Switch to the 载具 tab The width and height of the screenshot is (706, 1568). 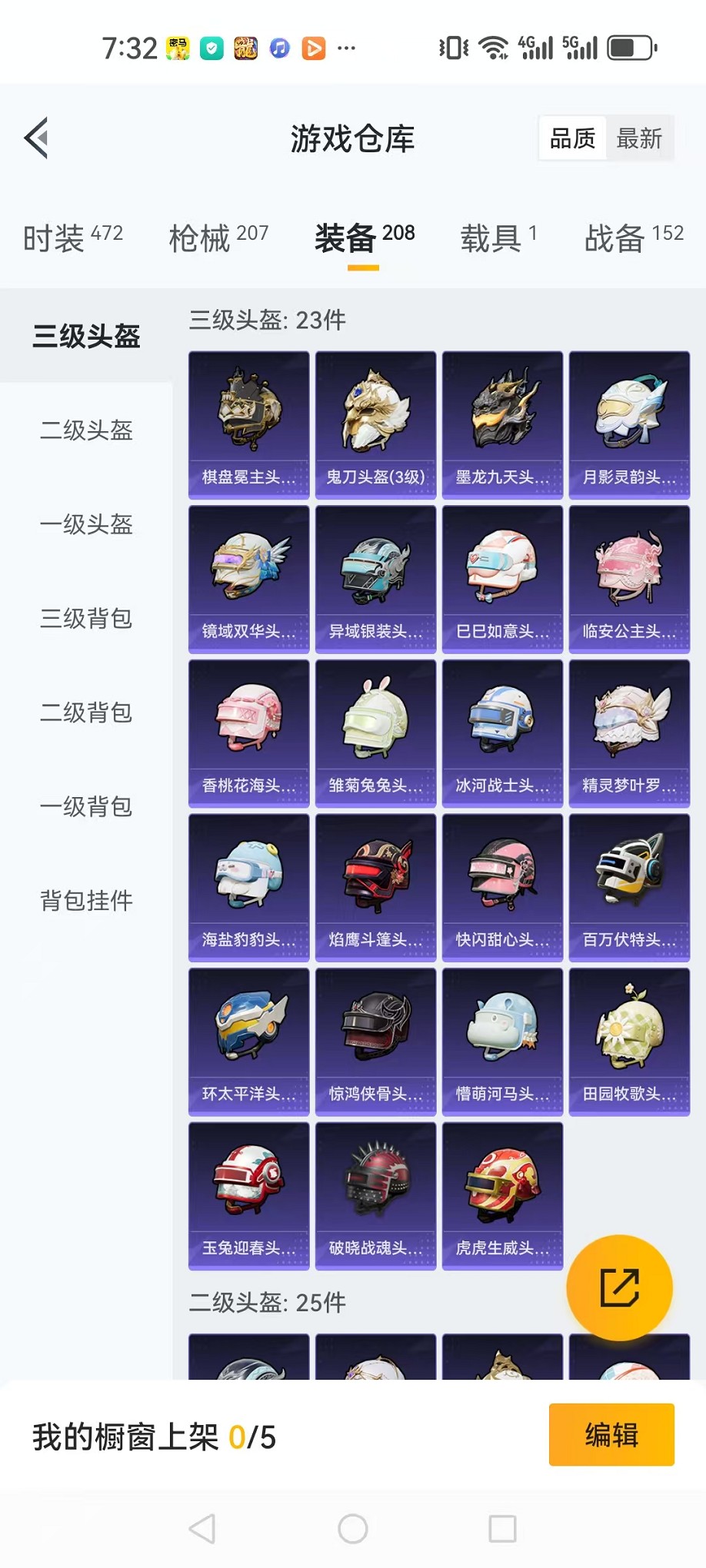[498, 238]
